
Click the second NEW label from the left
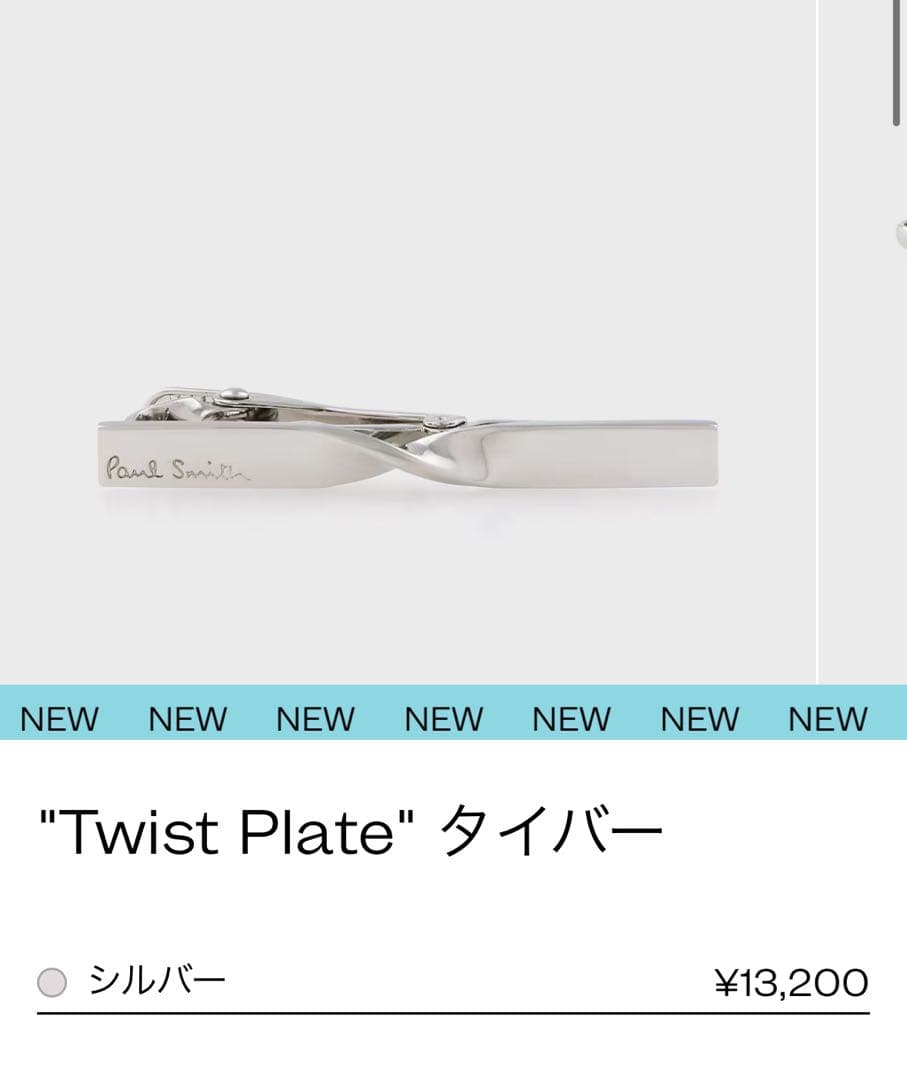188,718
